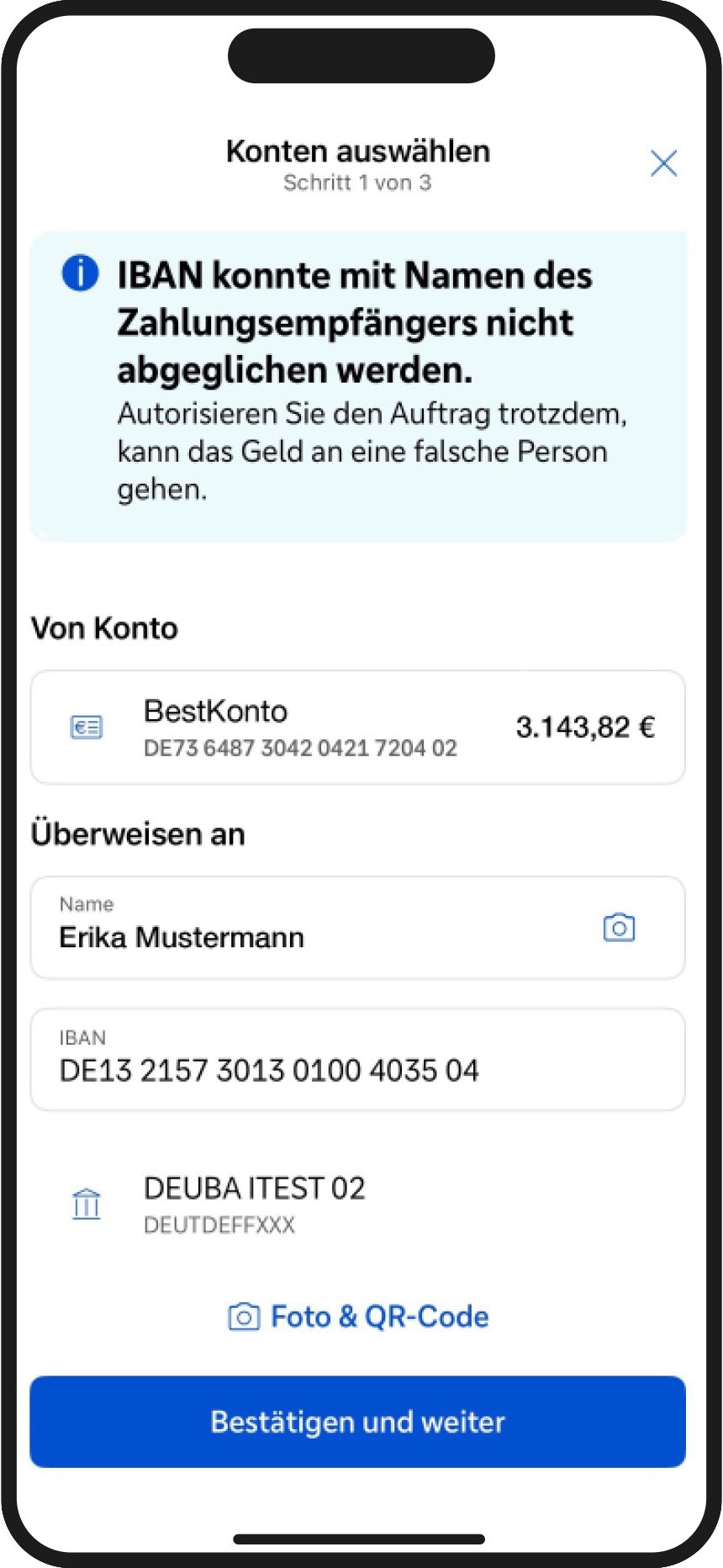Select the BestKonto source account card
This screenshot has width=723, height=1568.
coord(357,728)
